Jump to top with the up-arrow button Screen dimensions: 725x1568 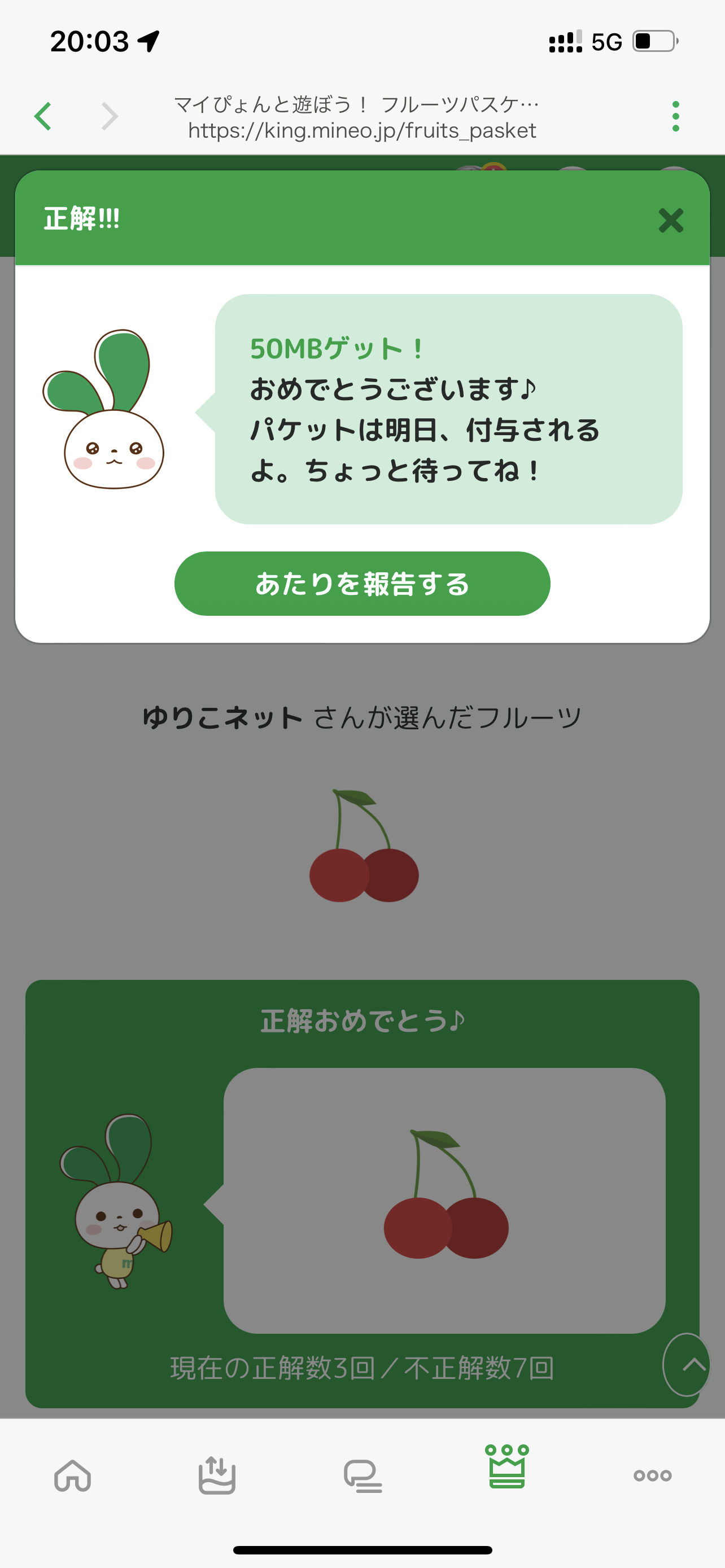(x=688, y=1364)
